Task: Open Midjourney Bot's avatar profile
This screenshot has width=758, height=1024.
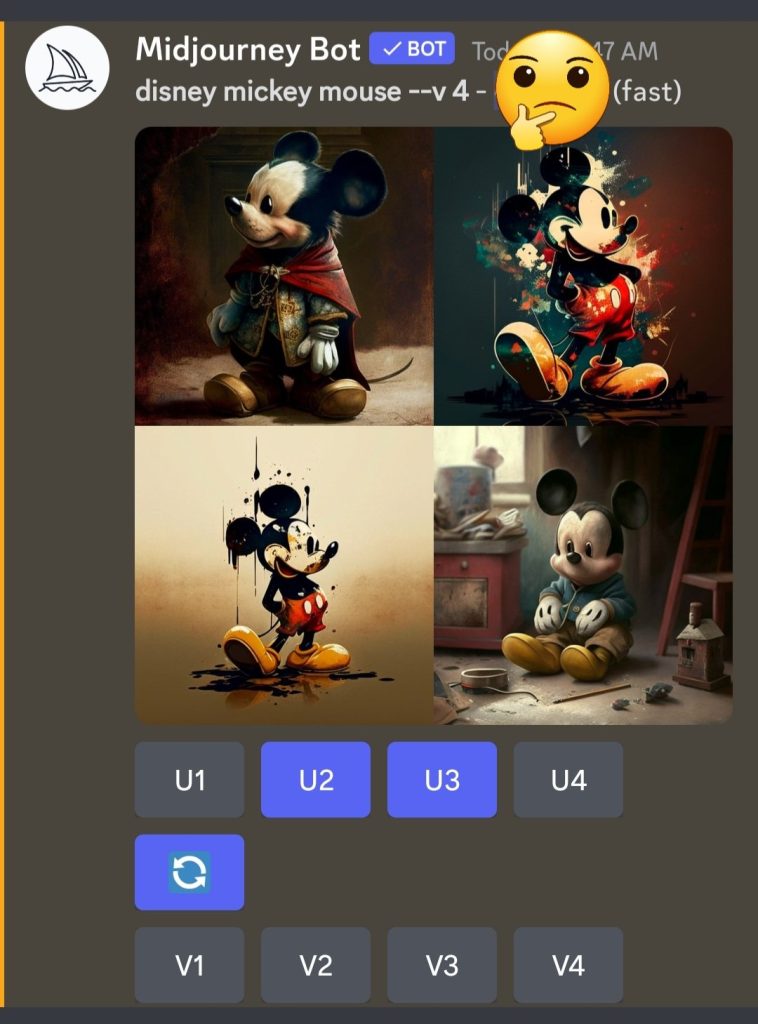Action: coord(67,67)
